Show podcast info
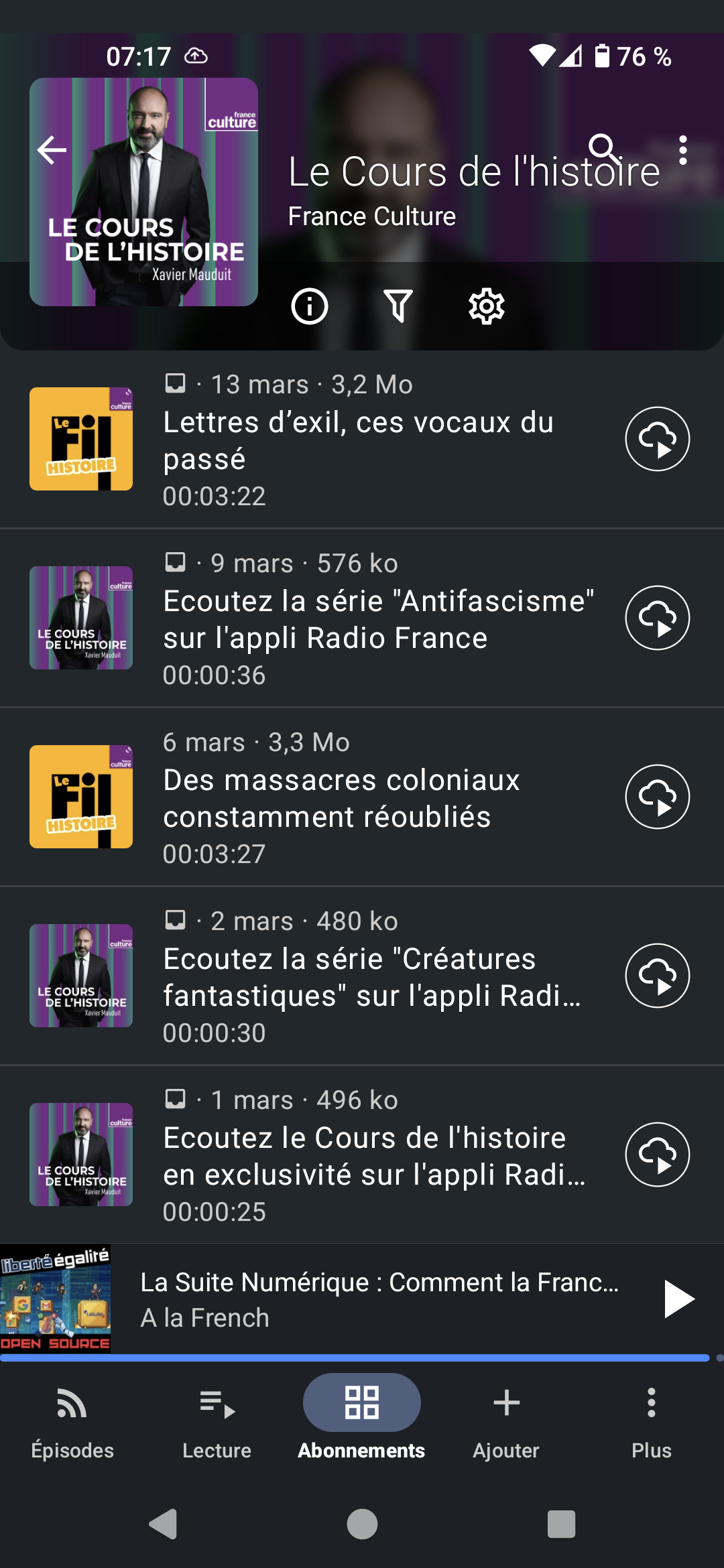Viewport: 724px width, 1568px height. pos(309,307)
